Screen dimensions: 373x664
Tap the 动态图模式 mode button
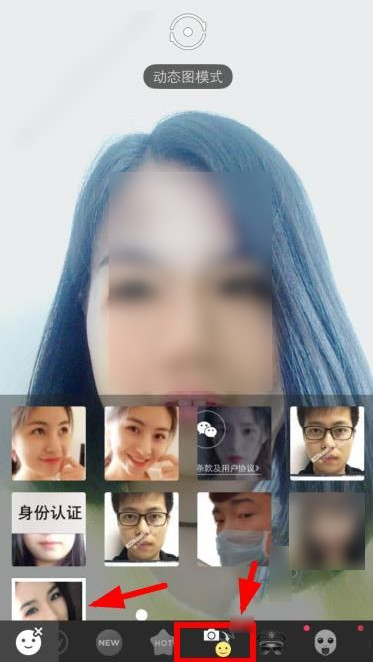point(188,77)
